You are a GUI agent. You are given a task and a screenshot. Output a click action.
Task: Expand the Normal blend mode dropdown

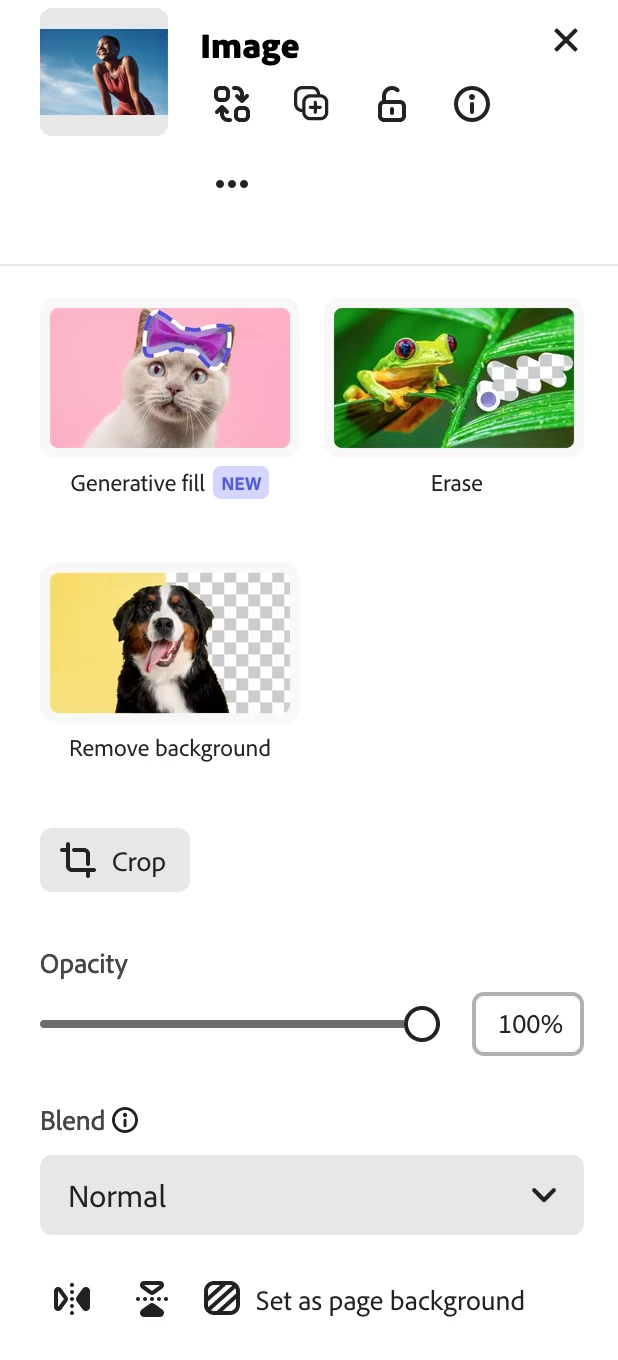(312, 1195)
